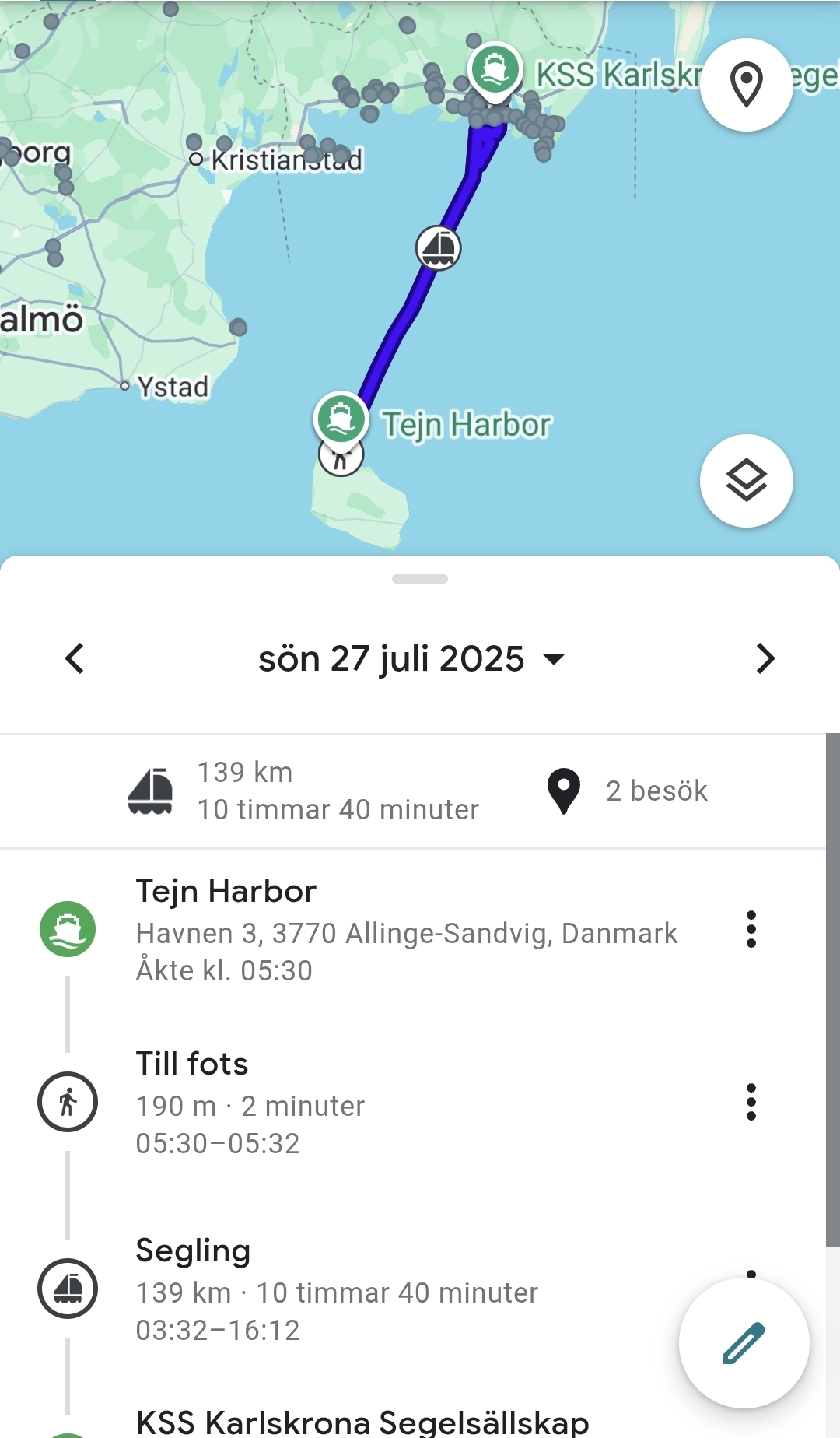
Task: Open more options for Till fots
Action: (751, 1102)
